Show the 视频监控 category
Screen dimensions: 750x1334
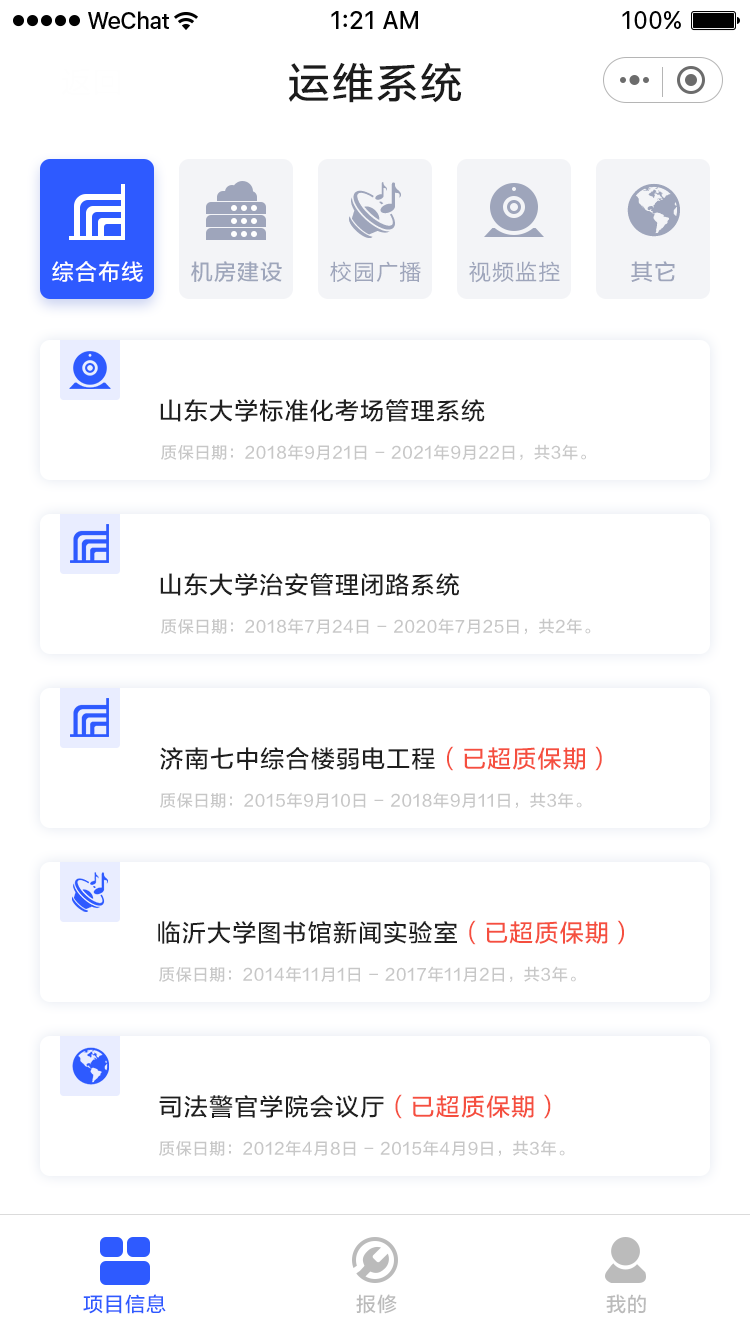pos(514,229)
